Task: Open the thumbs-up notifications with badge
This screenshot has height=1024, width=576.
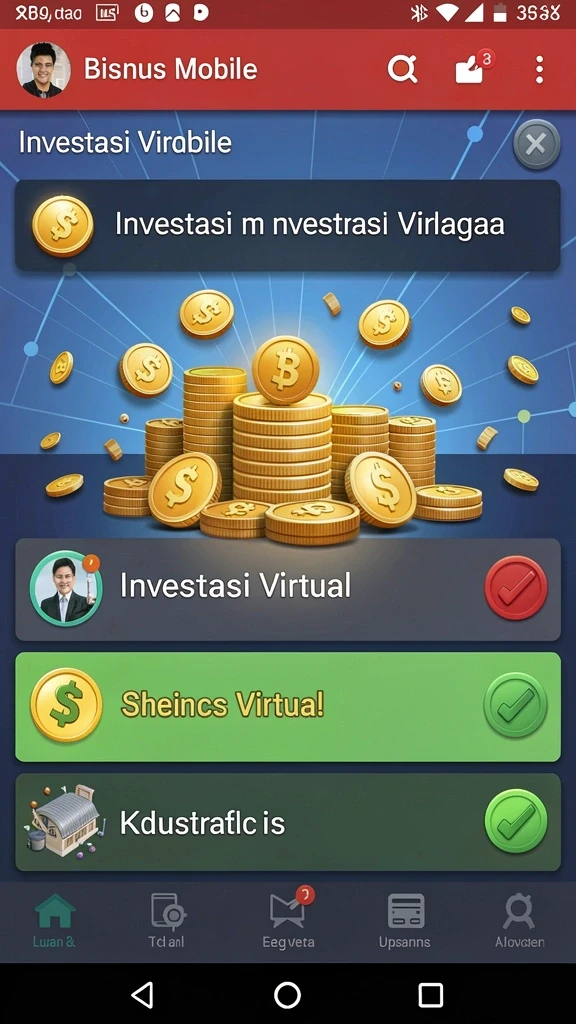Action: [474, 67]
